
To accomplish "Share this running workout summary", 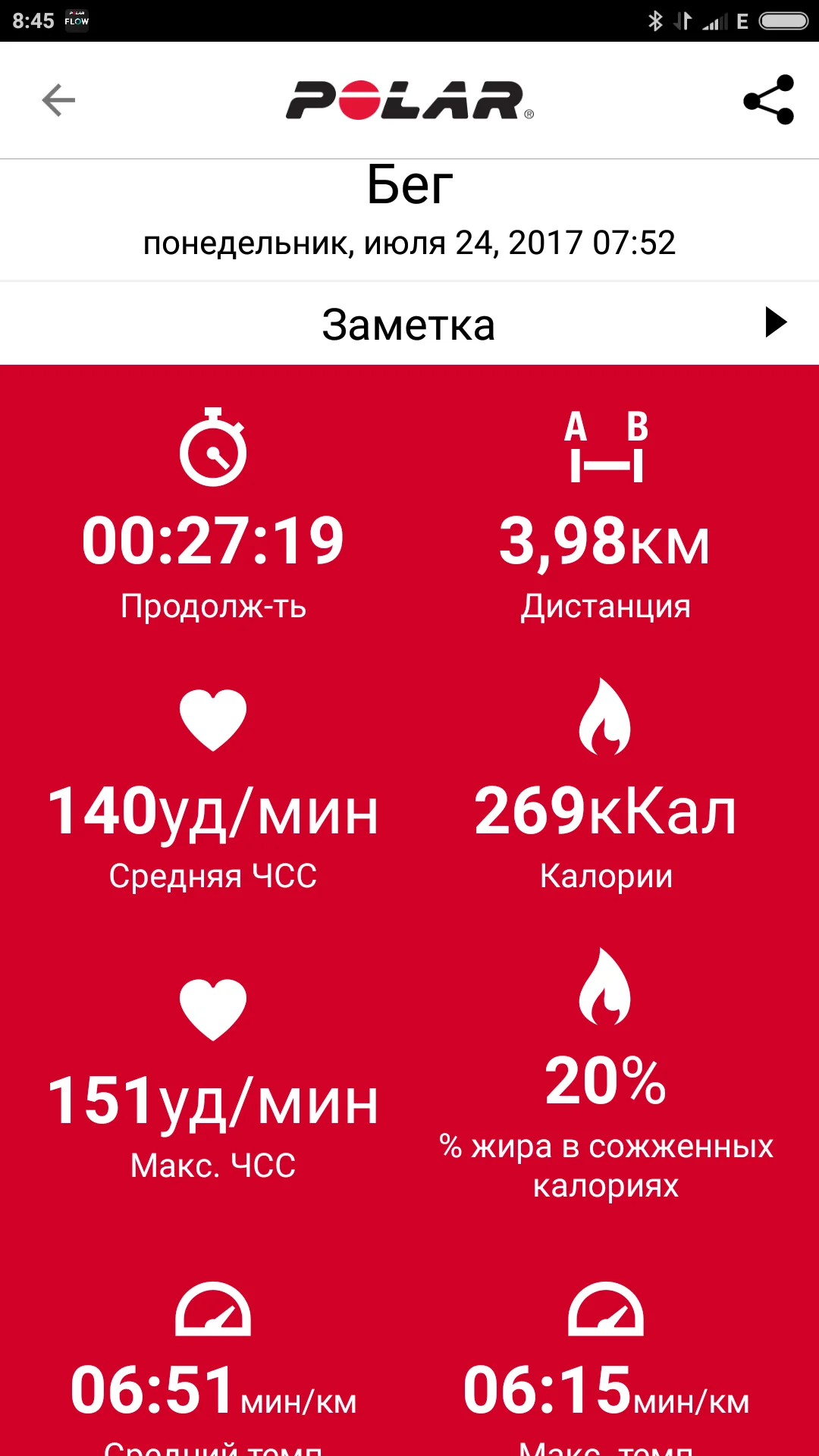I will 768,100.
